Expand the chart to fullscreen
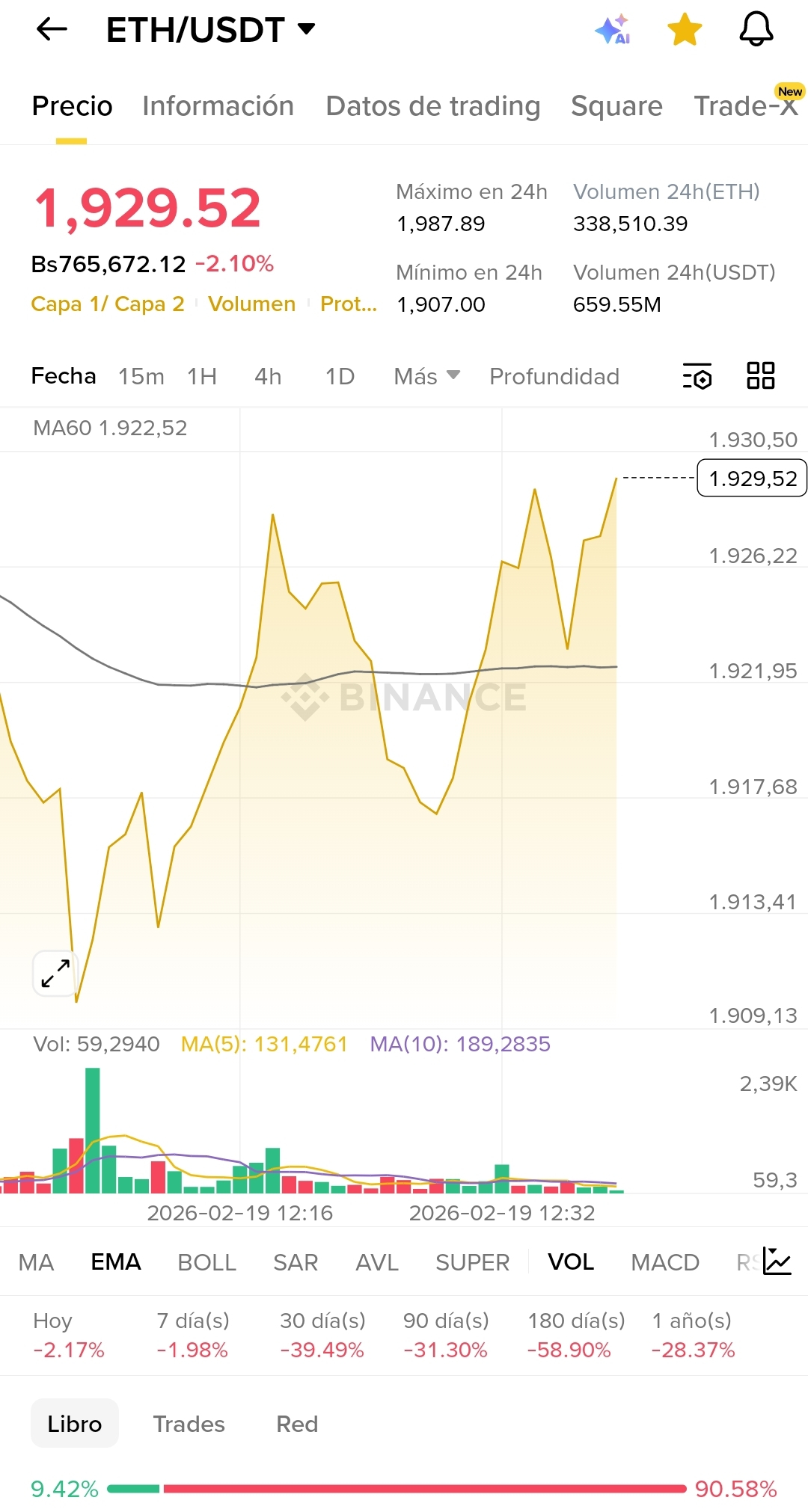 (x=55, y=973)
